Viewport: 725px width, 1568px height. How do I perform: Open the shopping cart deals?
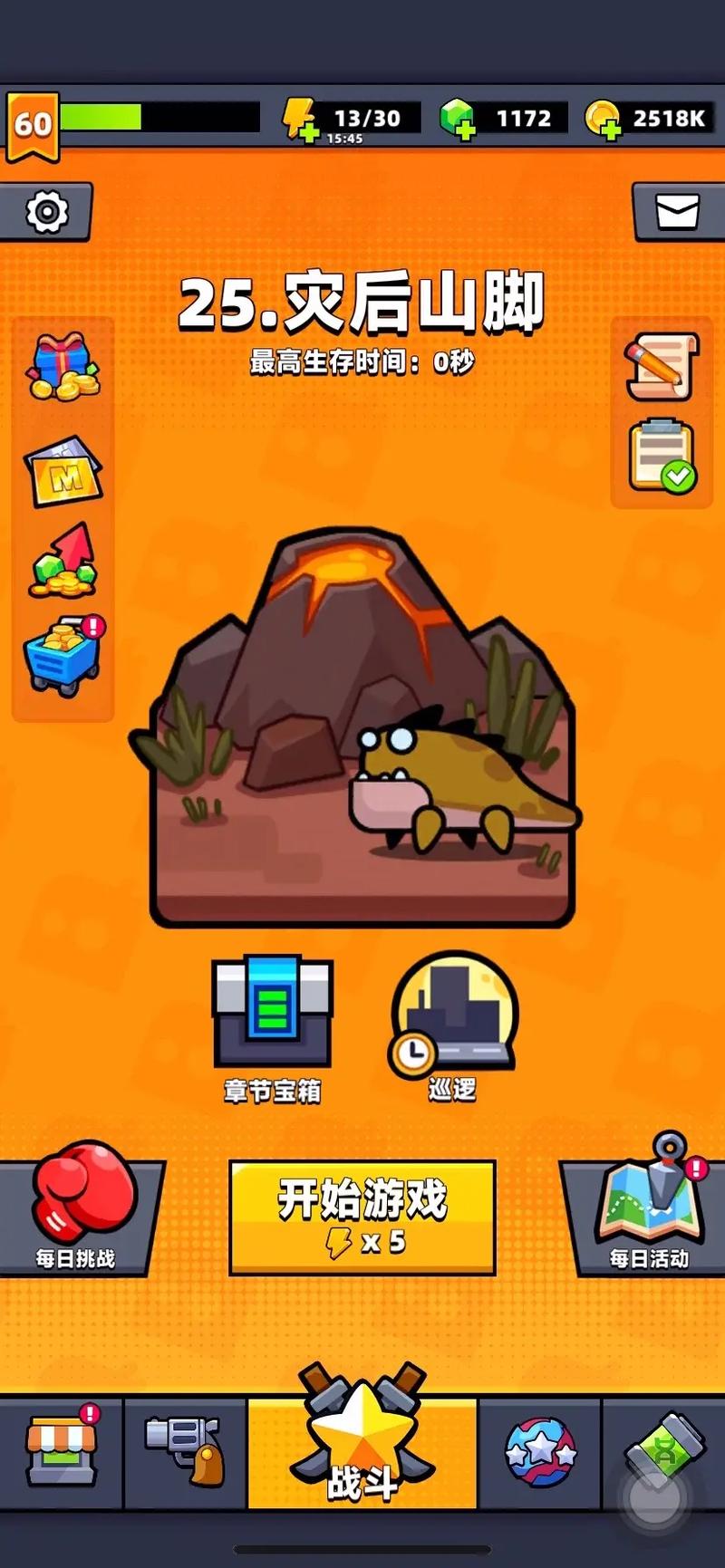point(63,656)
